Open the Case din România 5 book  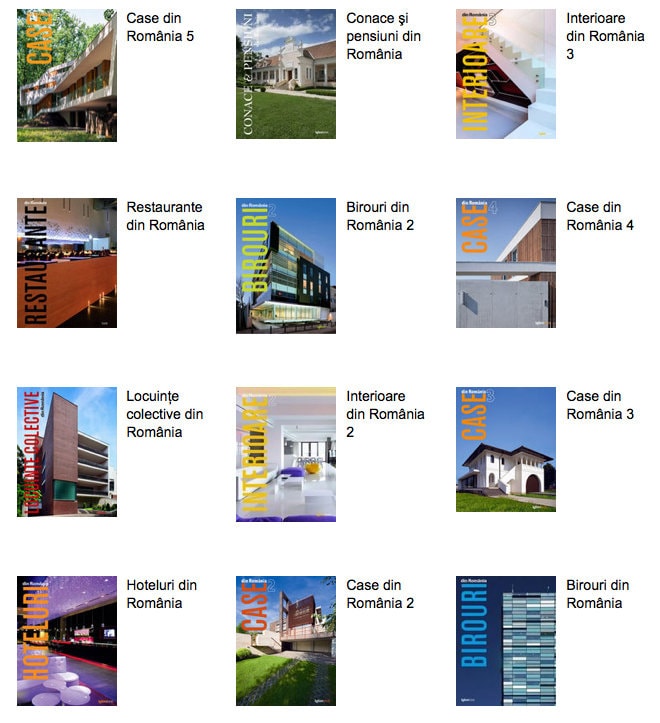[67, 75]
